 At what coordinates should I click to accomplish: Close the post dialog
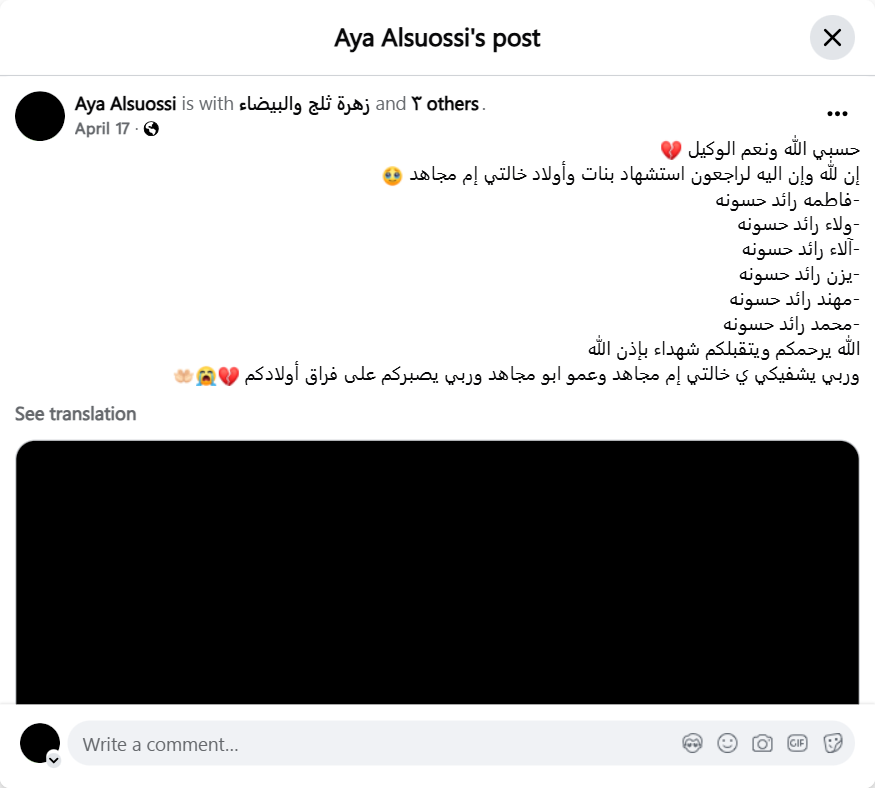click(832, 38)
